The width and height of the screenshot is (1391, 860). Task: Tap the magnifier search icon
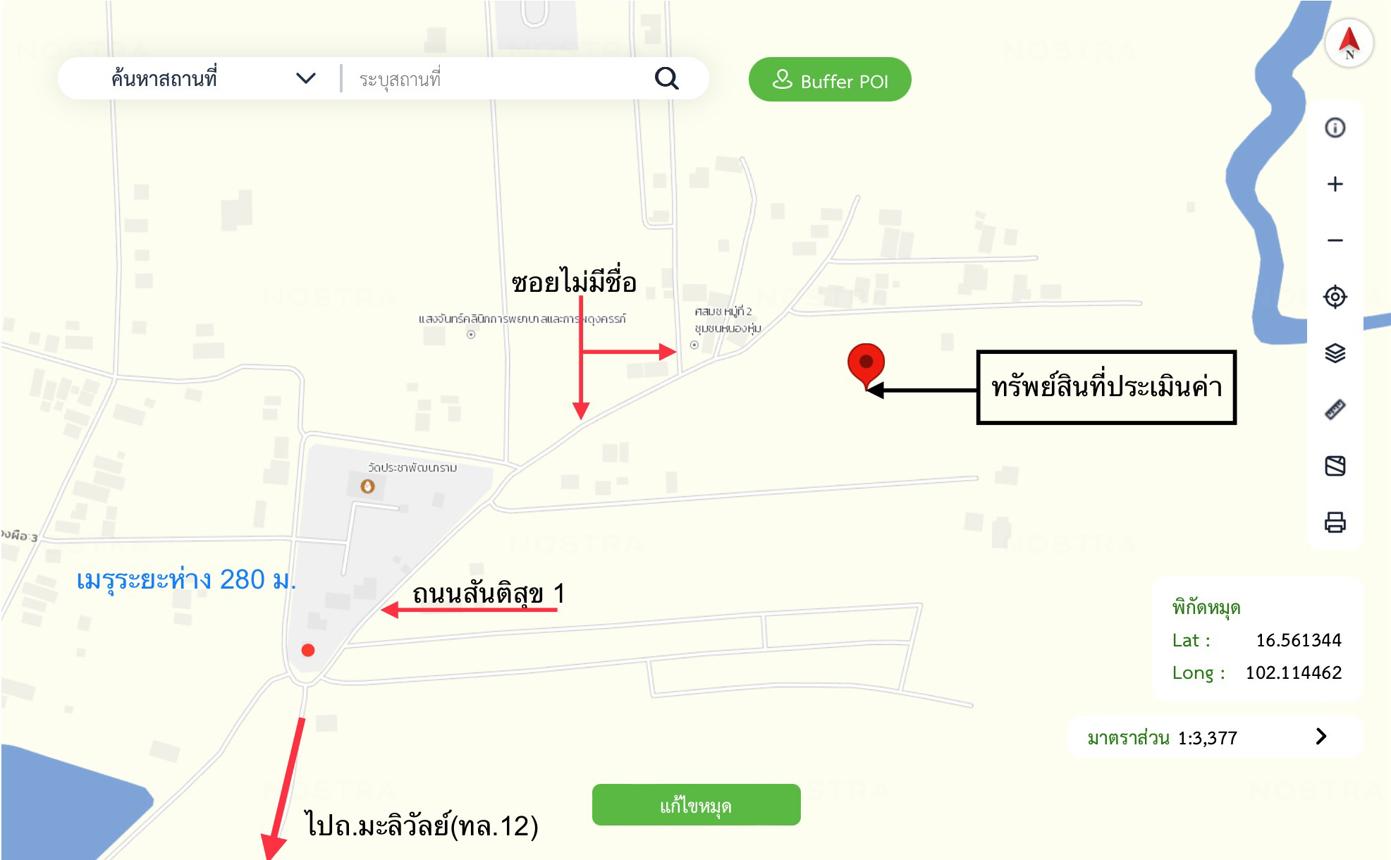click(x=666, y=78)
